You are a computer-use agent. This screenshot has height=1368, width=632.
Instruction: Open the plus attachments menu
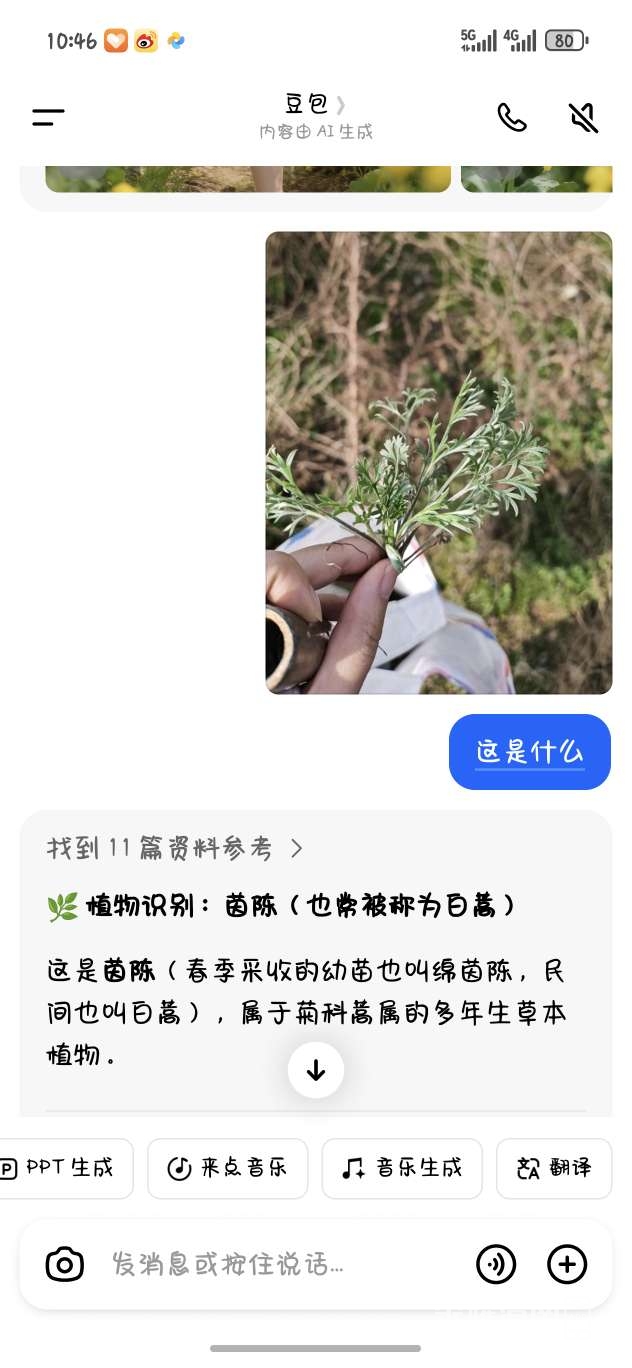click(x=567, y=1265)
